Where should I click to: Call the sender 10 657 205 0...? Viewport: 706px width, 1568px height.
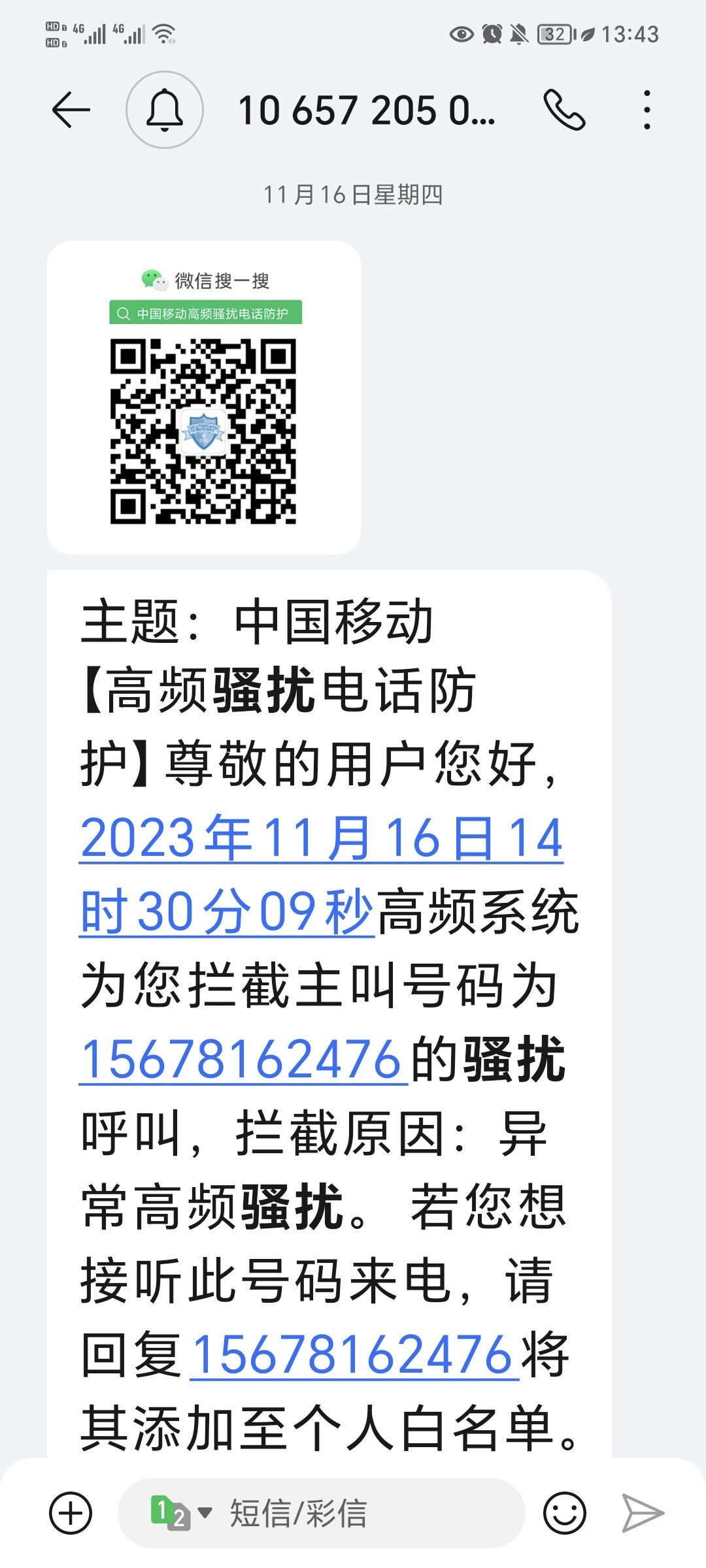564,110
